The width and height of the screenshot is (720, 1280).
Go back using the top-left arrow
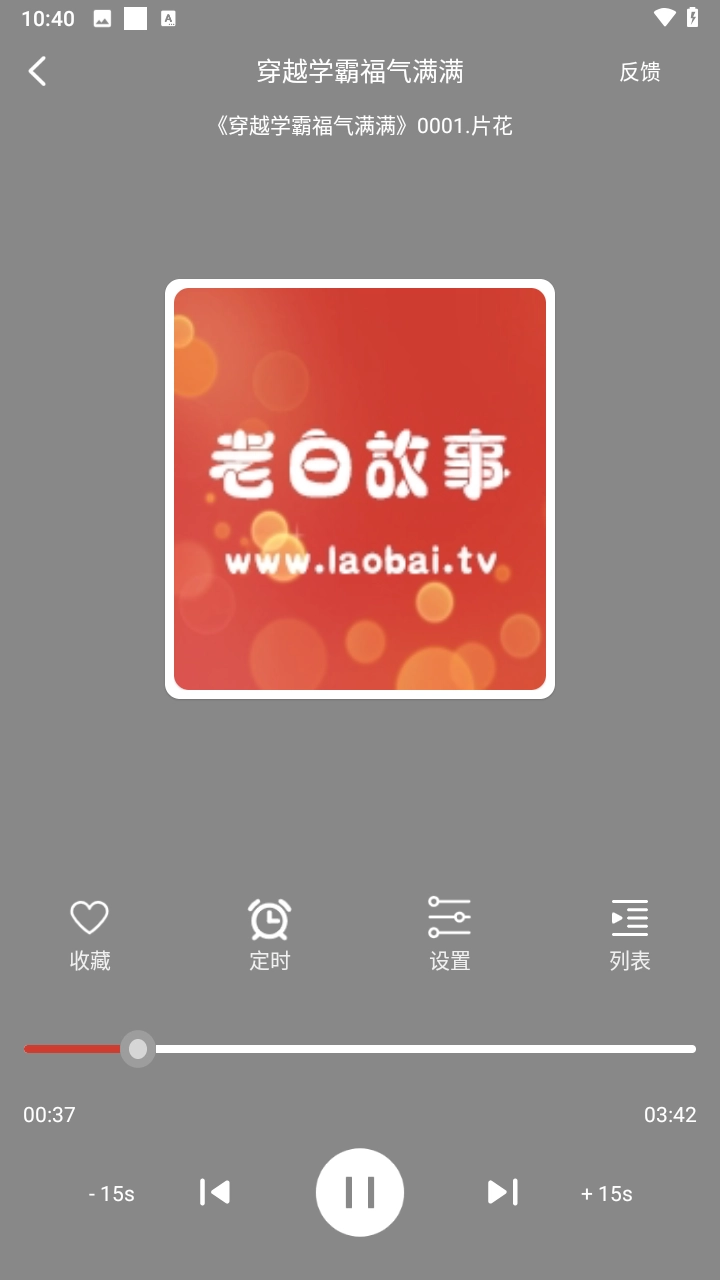tap(37, 71)
